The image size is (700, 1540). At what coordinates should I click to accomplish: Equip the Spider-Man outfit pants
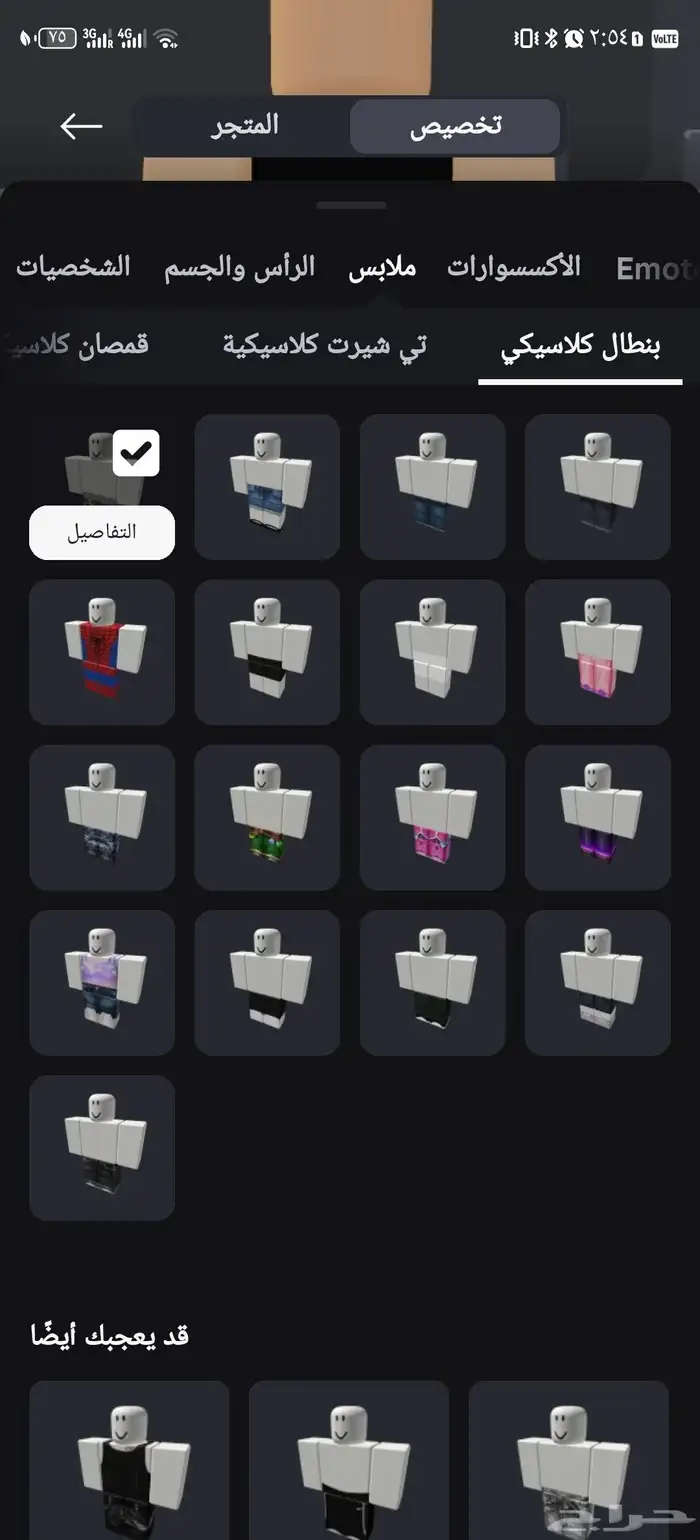coord(102,652)
